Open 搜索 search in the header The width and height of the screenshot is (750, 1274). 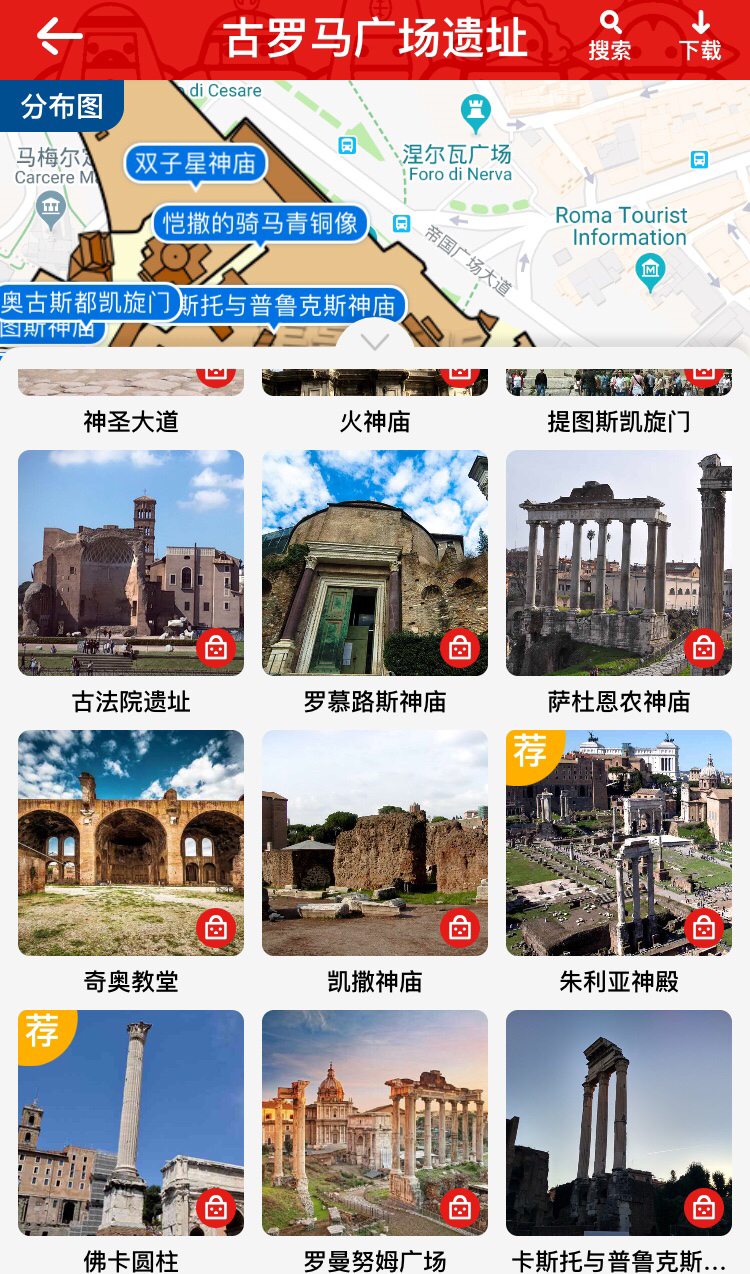pyautogui.click(x=609, y=37)
